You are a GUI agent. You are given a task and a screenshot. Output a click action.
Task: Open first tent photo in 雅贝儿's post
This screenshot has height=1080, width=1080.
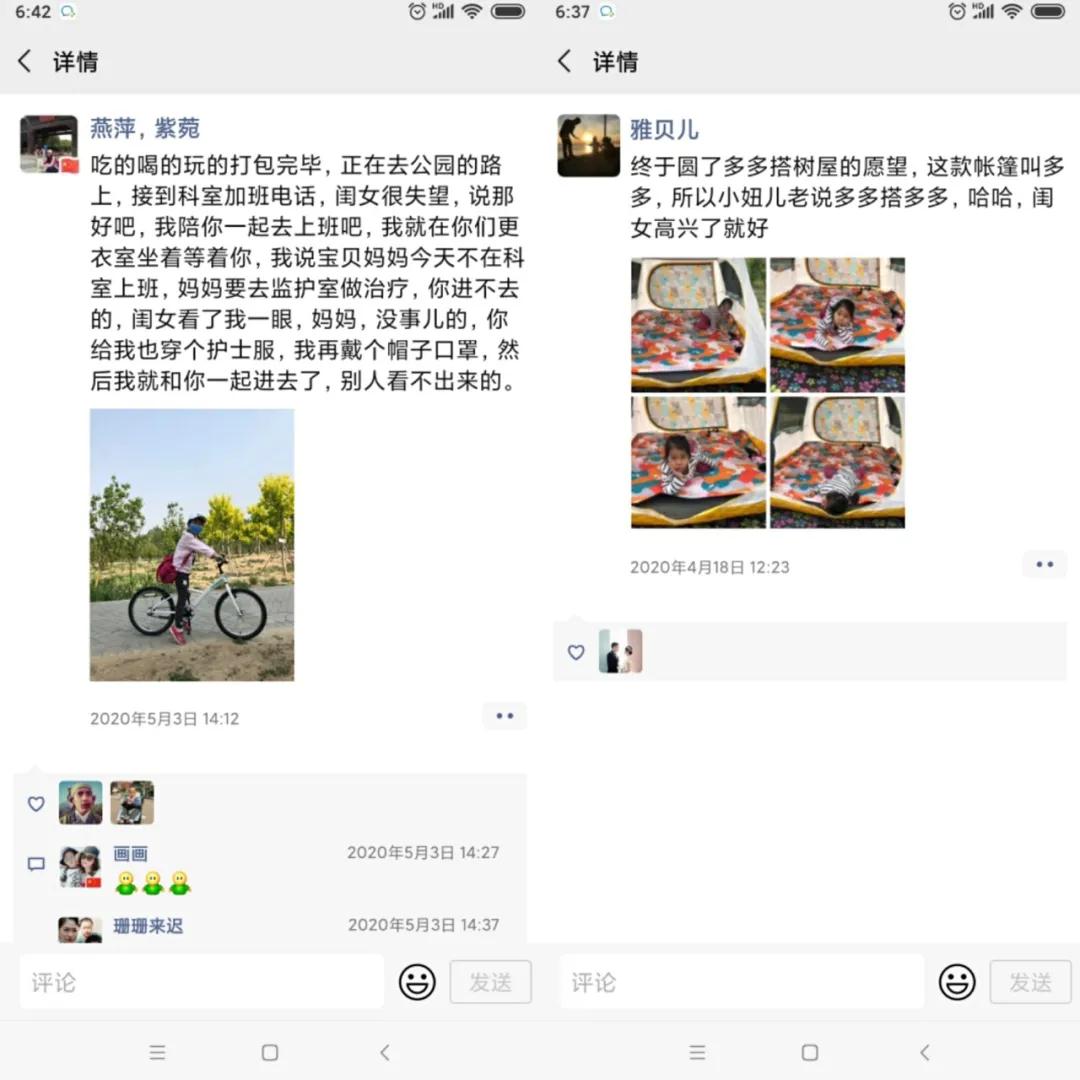click(698, 324)
